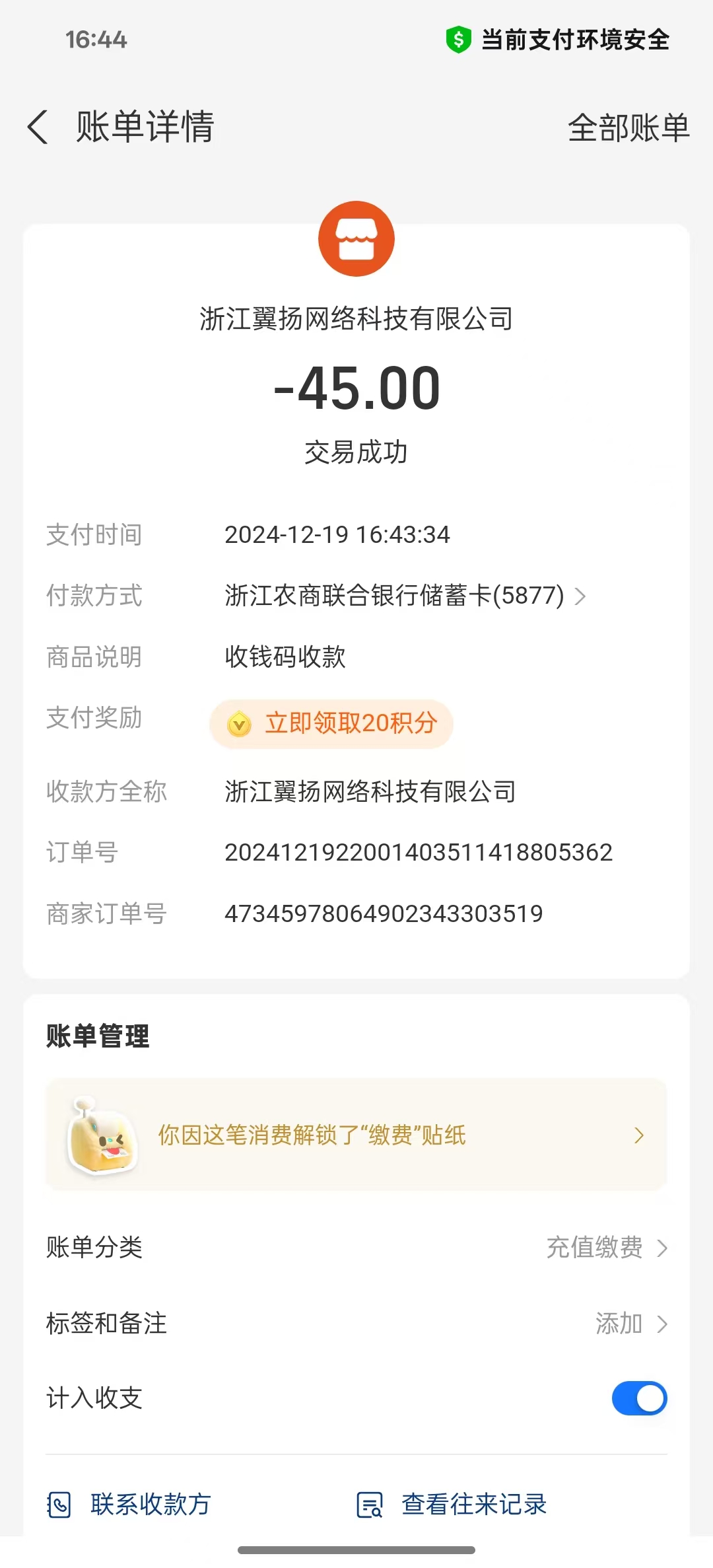Go back using the back arrow
This screenshot has width=713, height=1568.
point(38,127)
